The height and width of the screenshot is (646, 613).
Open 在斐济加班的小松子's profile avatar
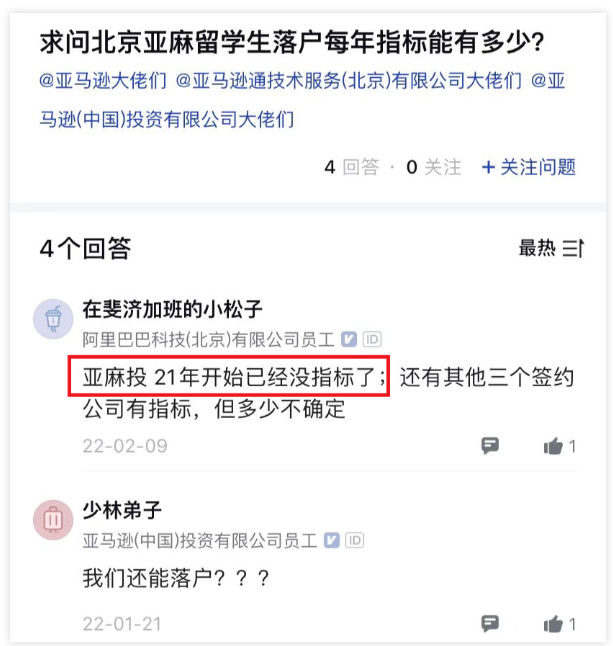click(x=51, y=320)
